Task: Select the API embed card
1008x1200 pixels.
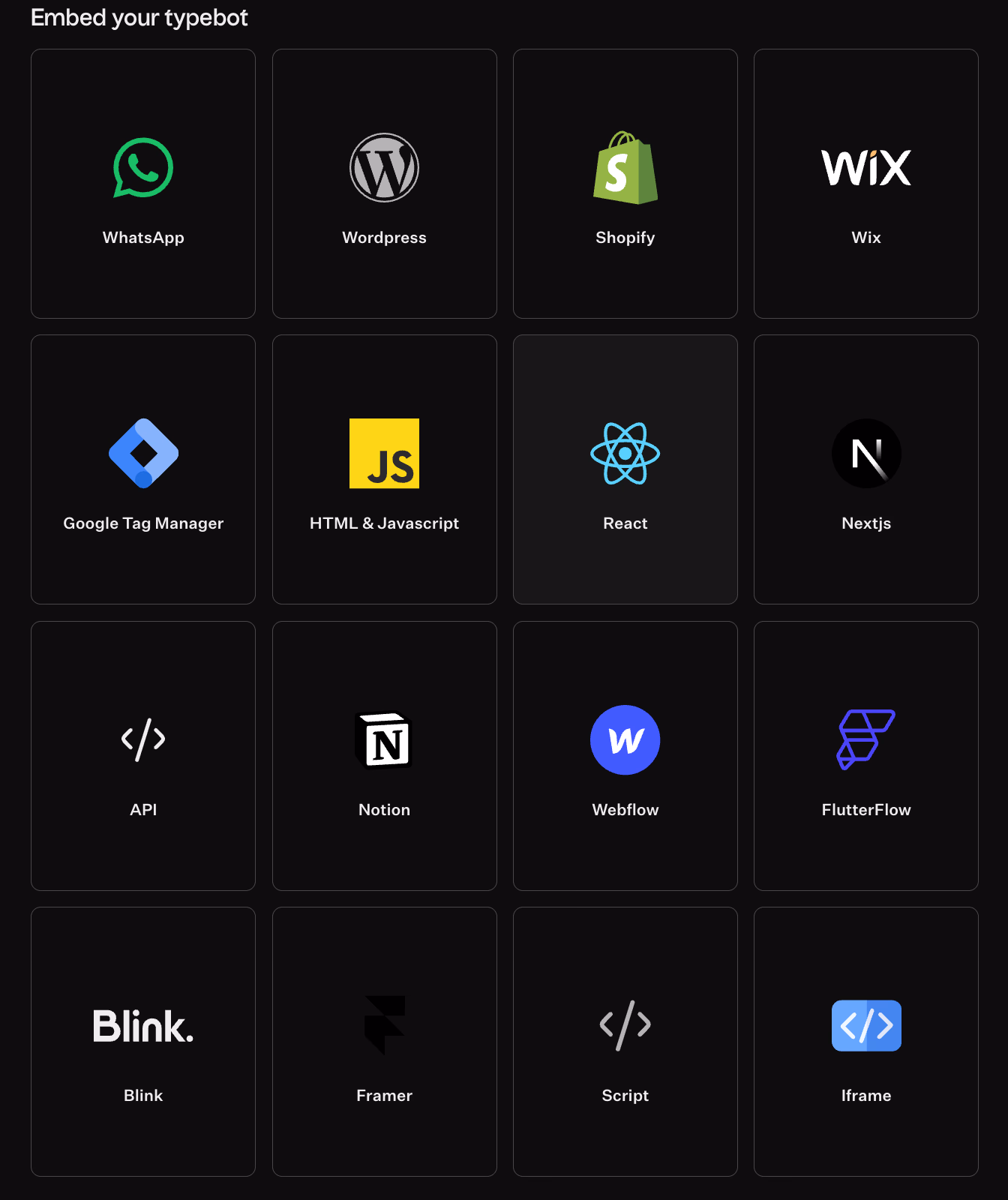Action: click(143, 756)
